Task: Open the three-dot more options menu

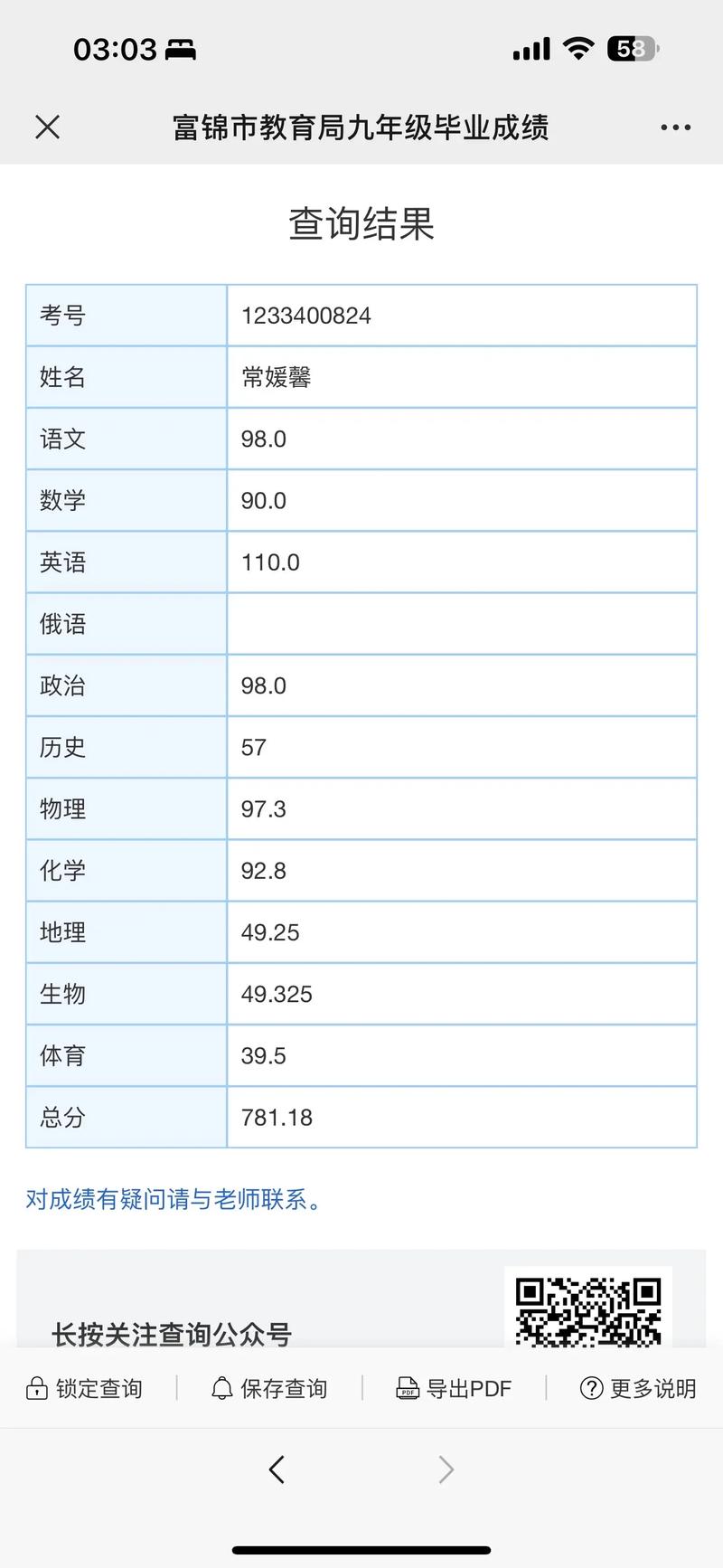Action: [675, 127]
